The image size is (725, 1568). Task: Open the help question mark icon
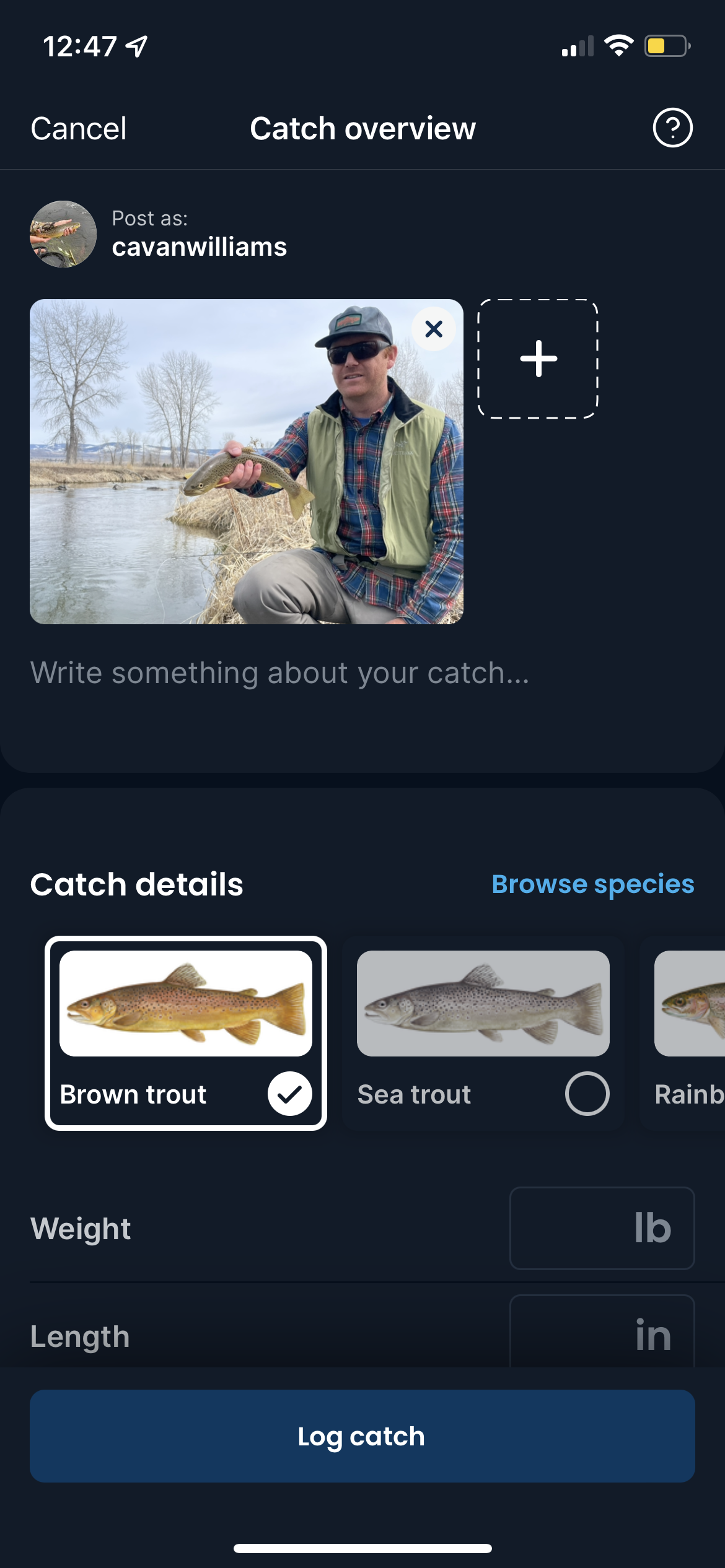tap(672, 128)
